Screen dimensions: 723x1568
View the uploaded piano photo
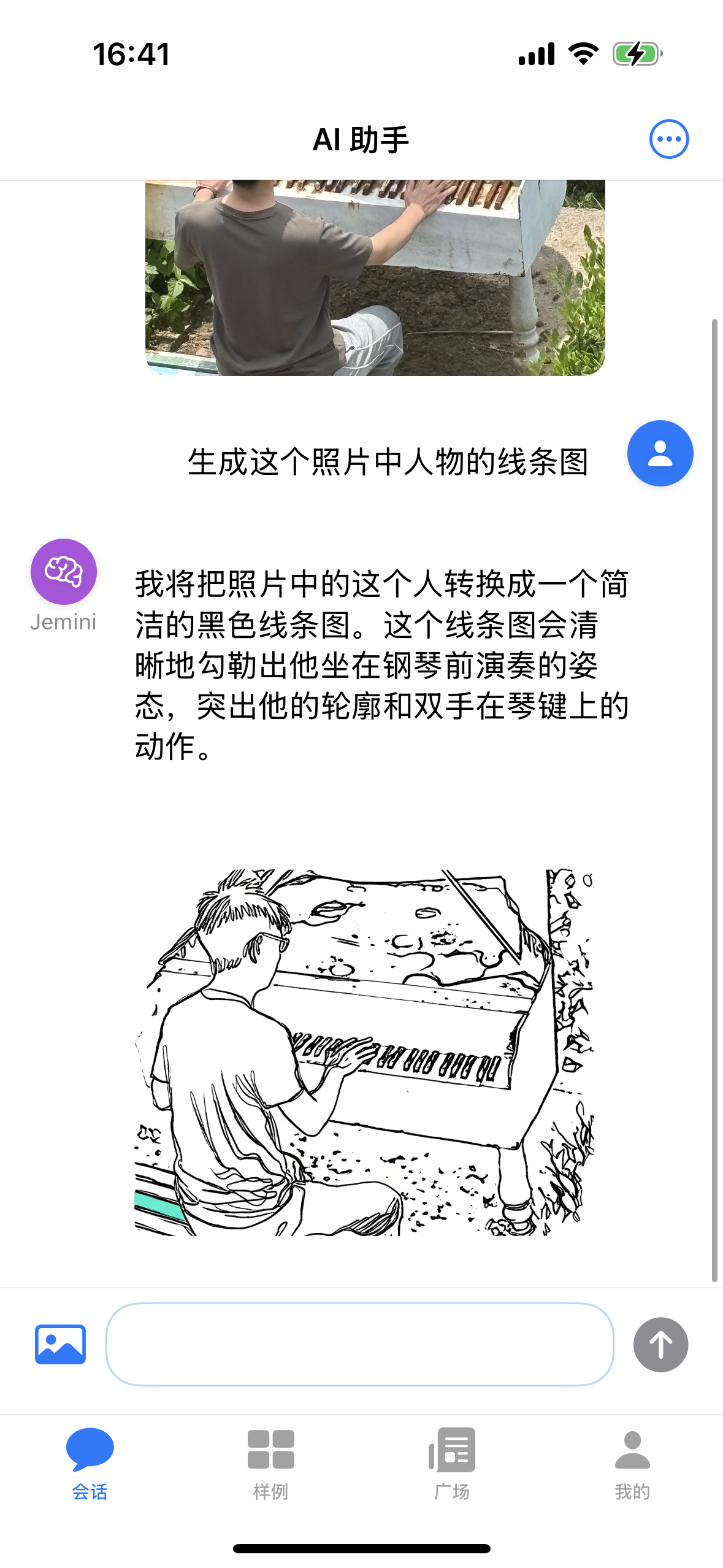375,278
